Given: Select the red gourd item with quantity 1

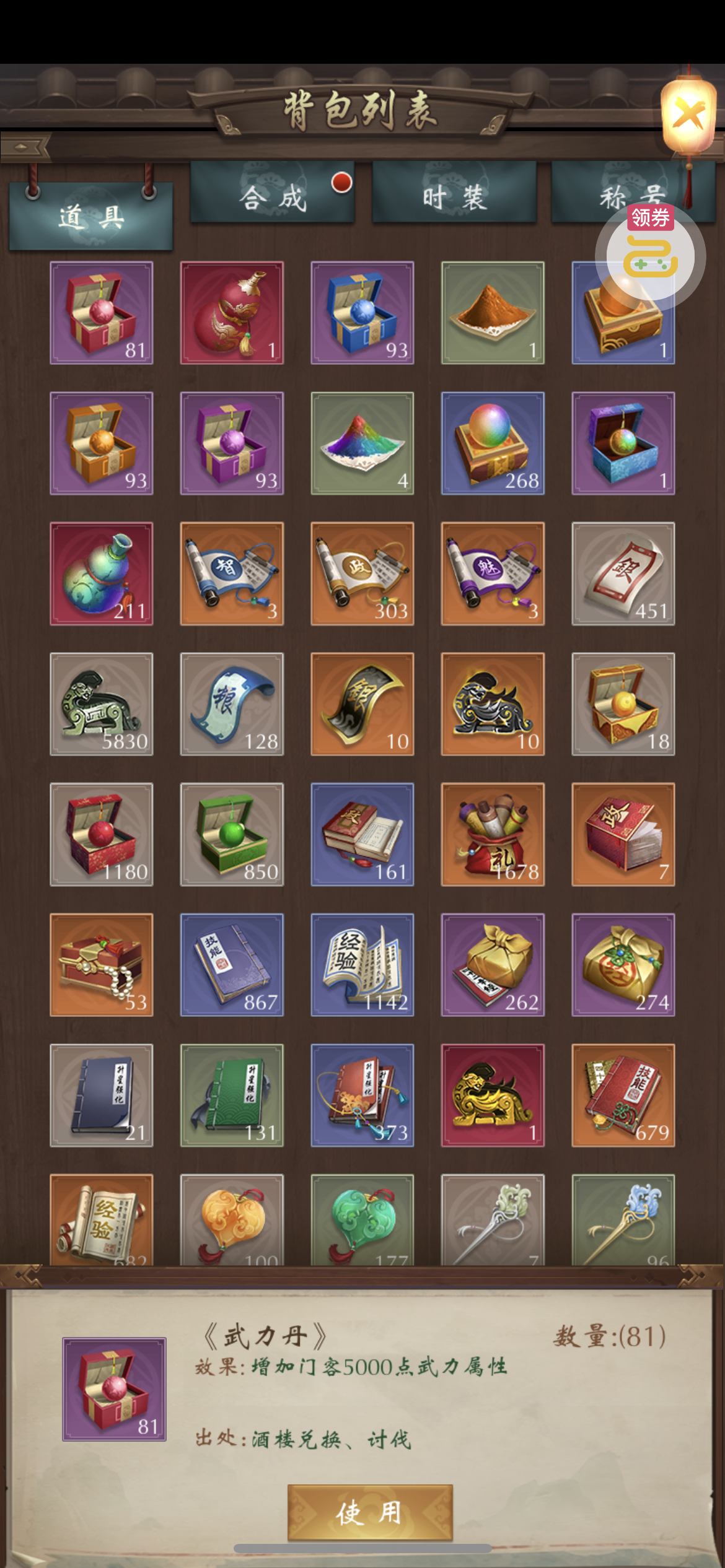Looking at the screenshot, I should (x=232, y=313).
